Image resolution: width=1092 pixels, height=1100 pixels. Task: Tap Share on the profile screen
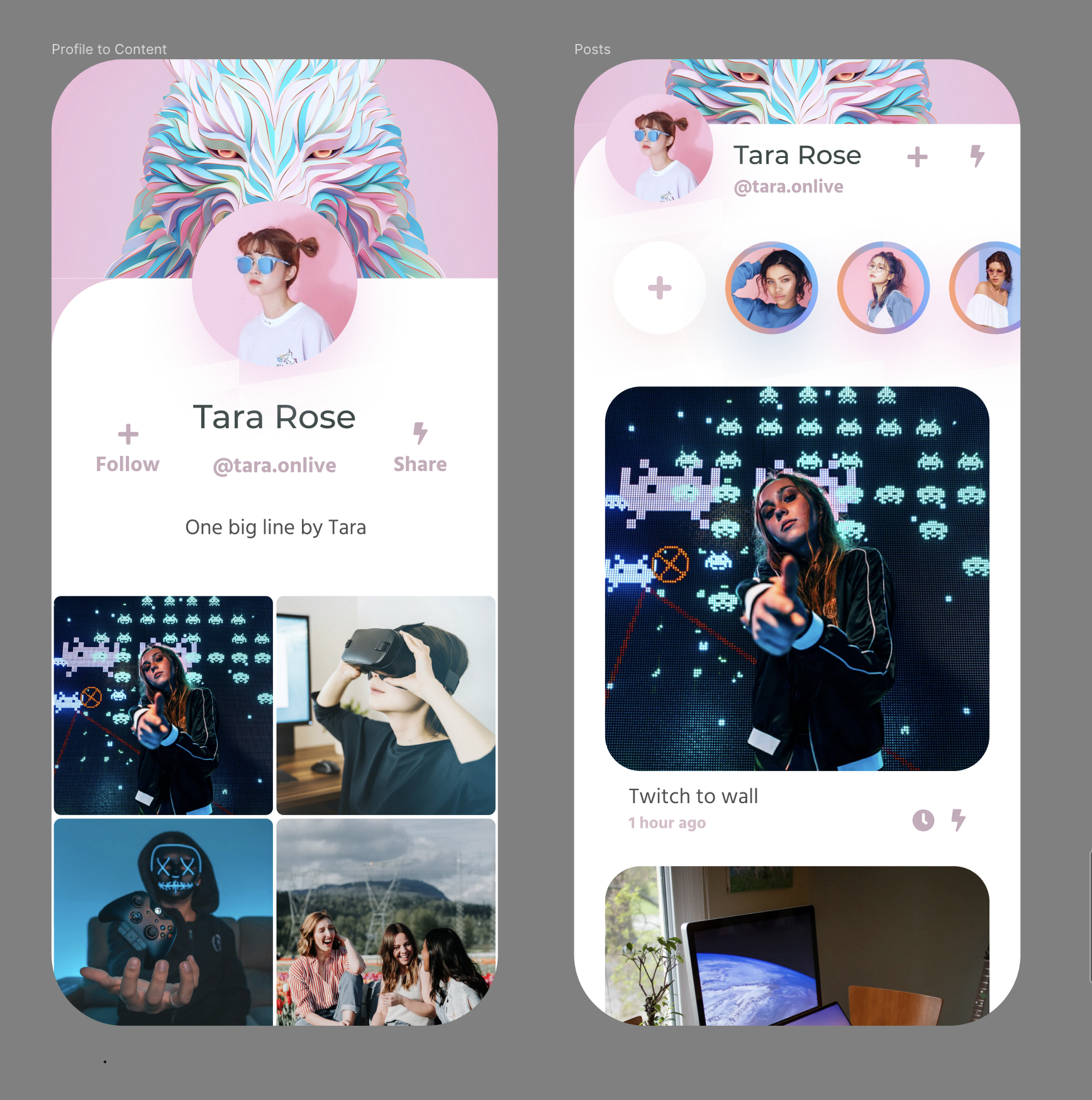tap(420, 448)
